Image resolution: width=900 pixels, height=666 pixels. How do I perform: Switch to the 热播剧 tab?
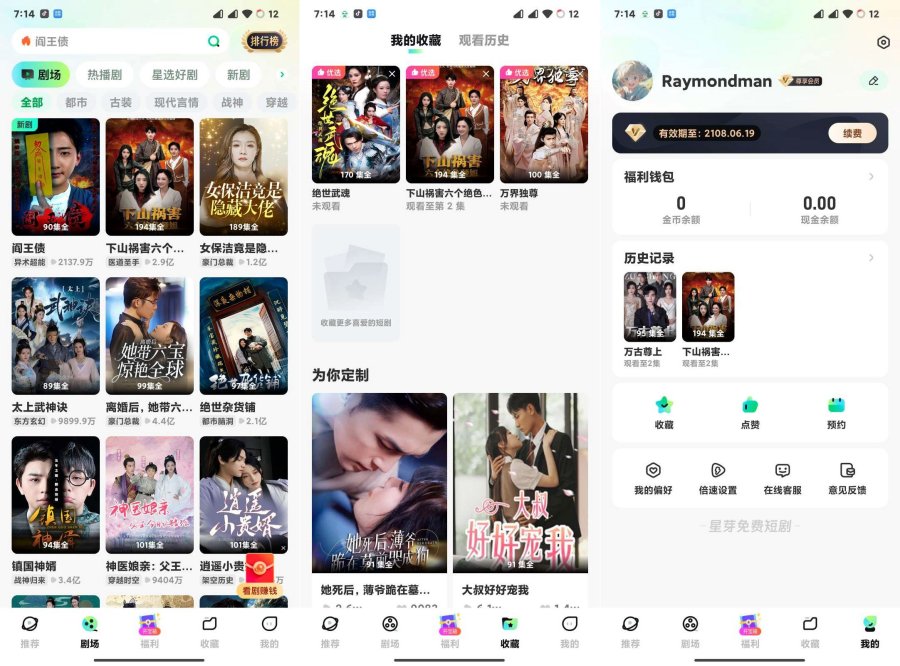[x=104, y=75]
